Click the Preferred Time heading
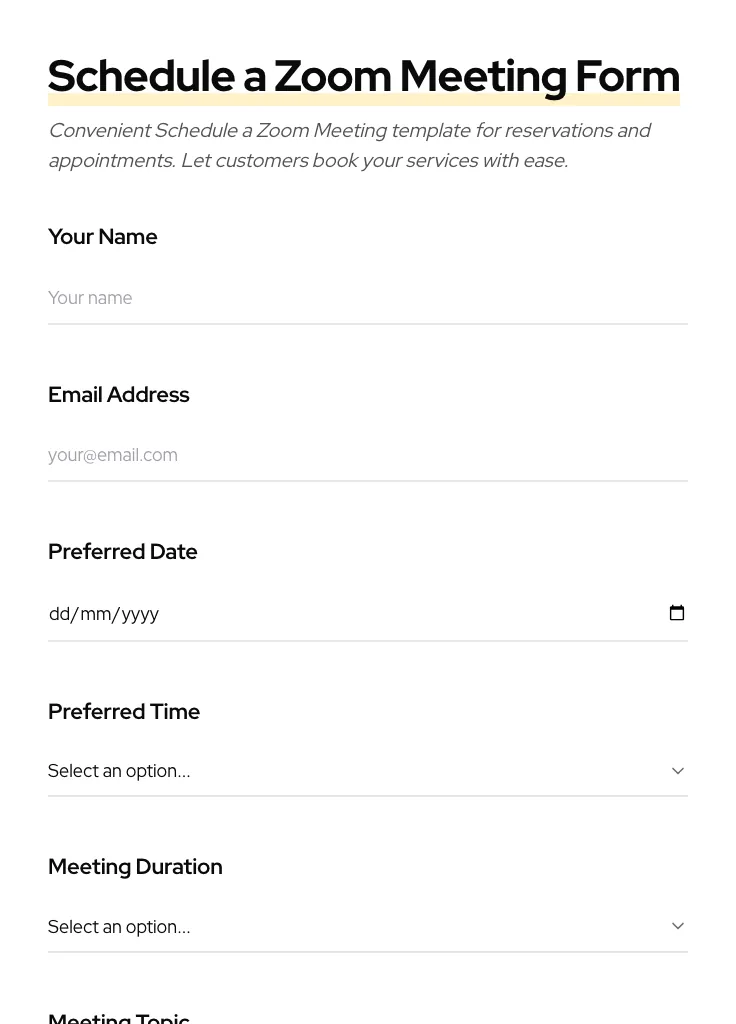This screenshot has height=1024, width=736. click(x=124, y=711)
